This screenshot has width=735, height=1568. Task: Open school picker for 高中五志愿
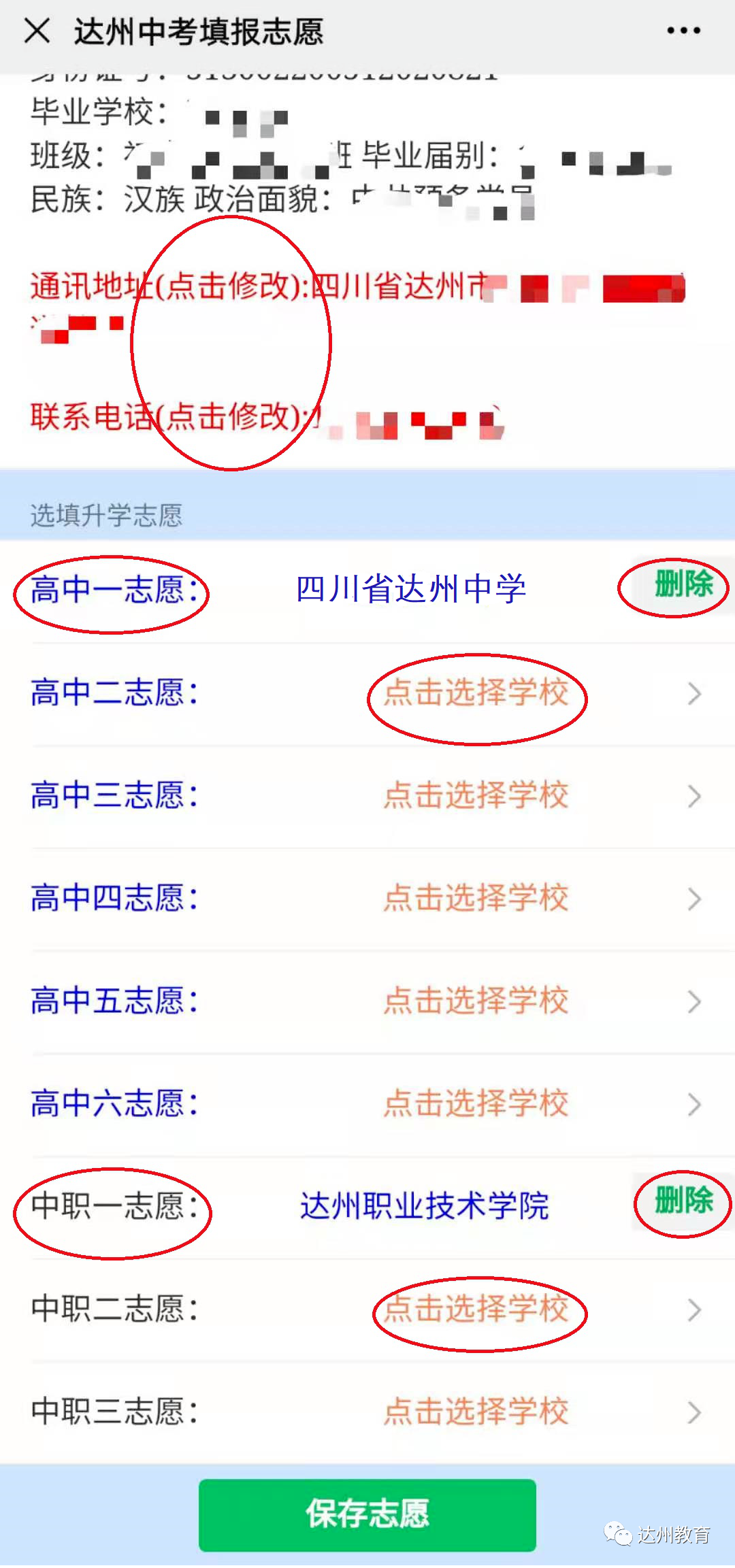(x=367, y=1002)
